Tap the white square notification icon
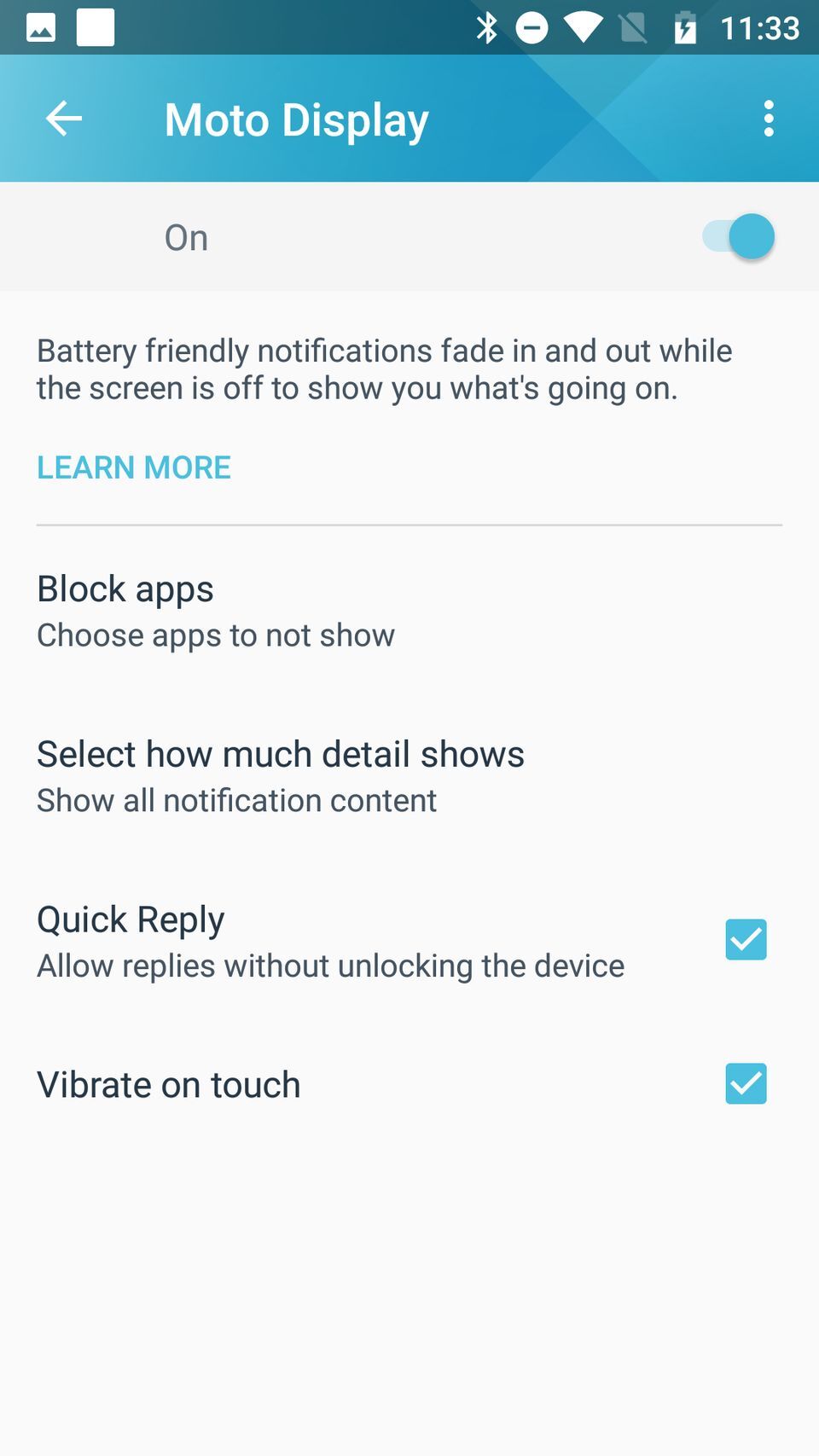 [x=95, y=26]
